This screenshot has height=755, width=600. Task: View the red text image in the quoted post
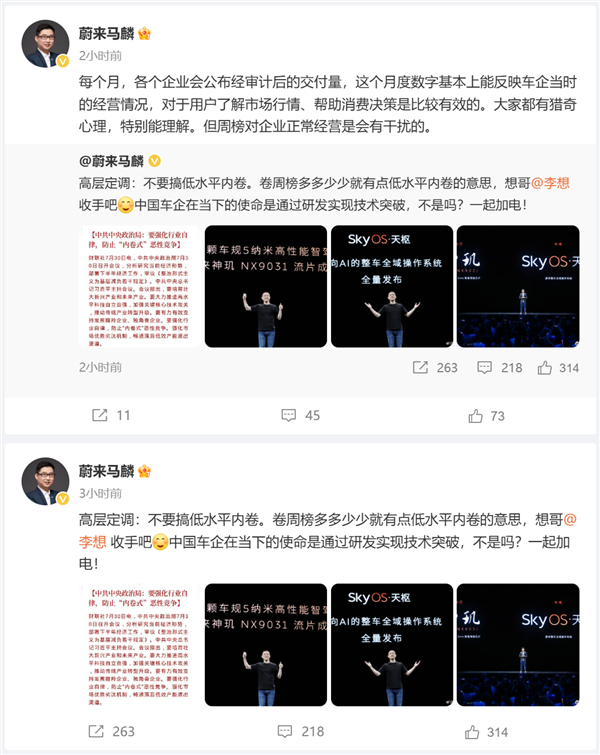(139, 287)
